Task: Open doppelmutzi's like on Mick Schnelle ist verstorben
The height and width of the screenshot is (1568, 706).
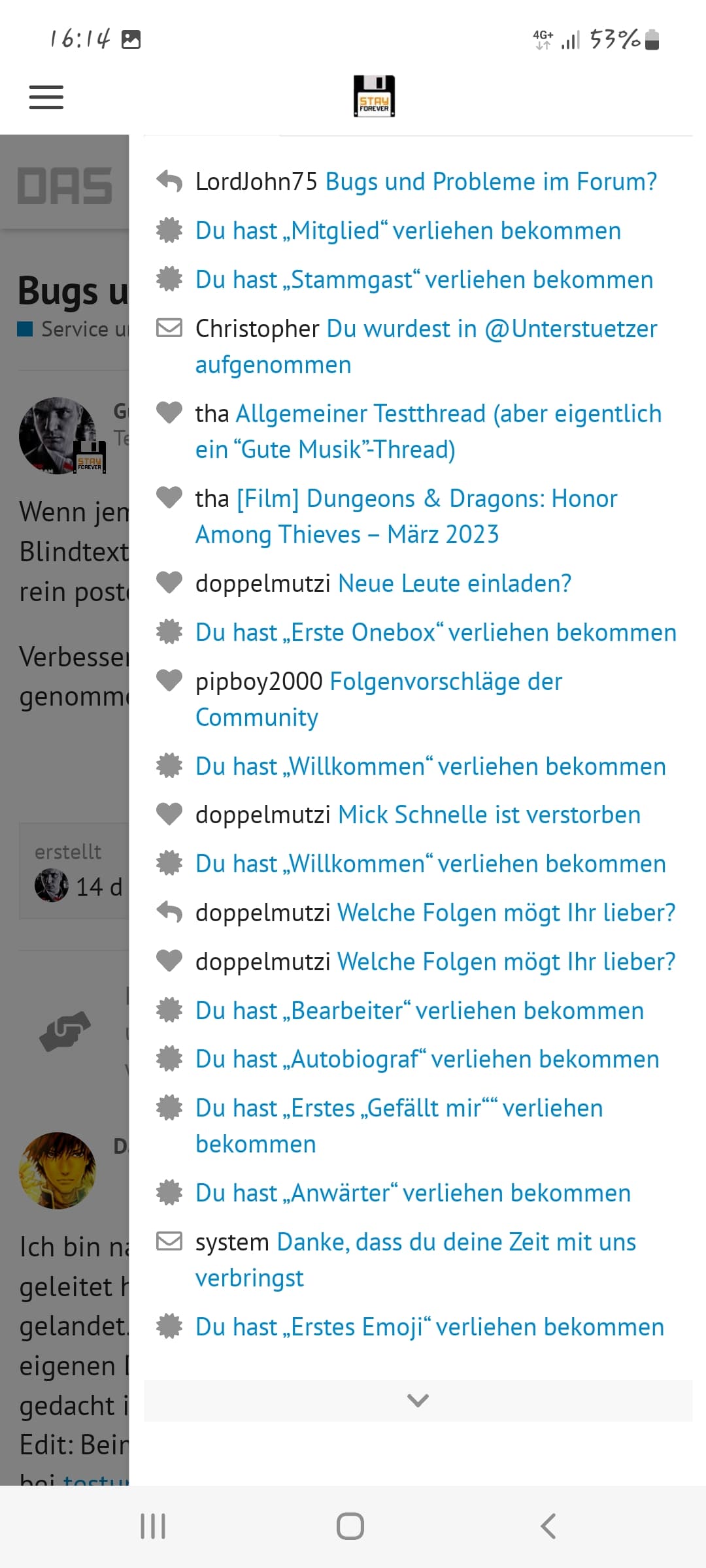Action: (418, 815)
